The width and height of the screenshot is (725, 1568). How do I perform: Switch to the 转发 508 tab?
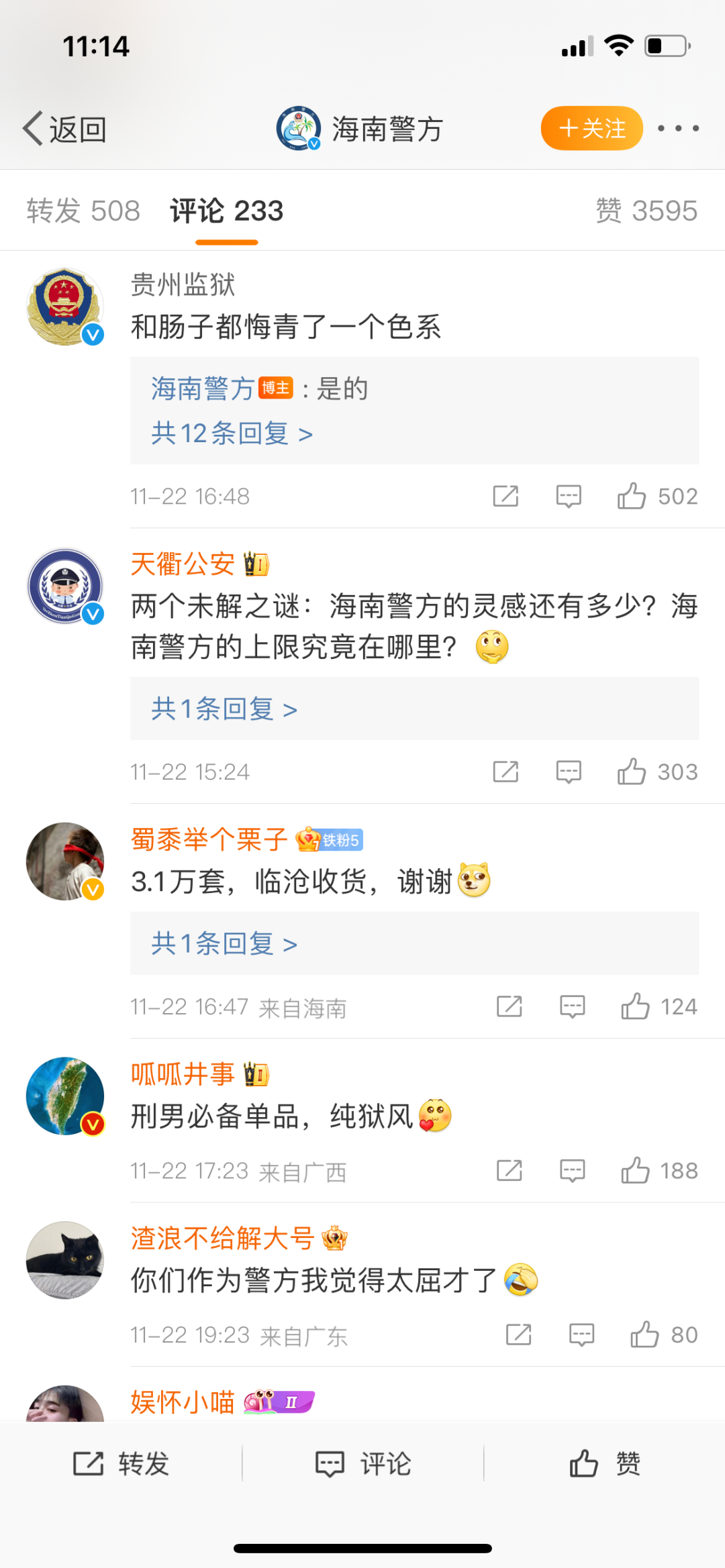click(83, 211)
